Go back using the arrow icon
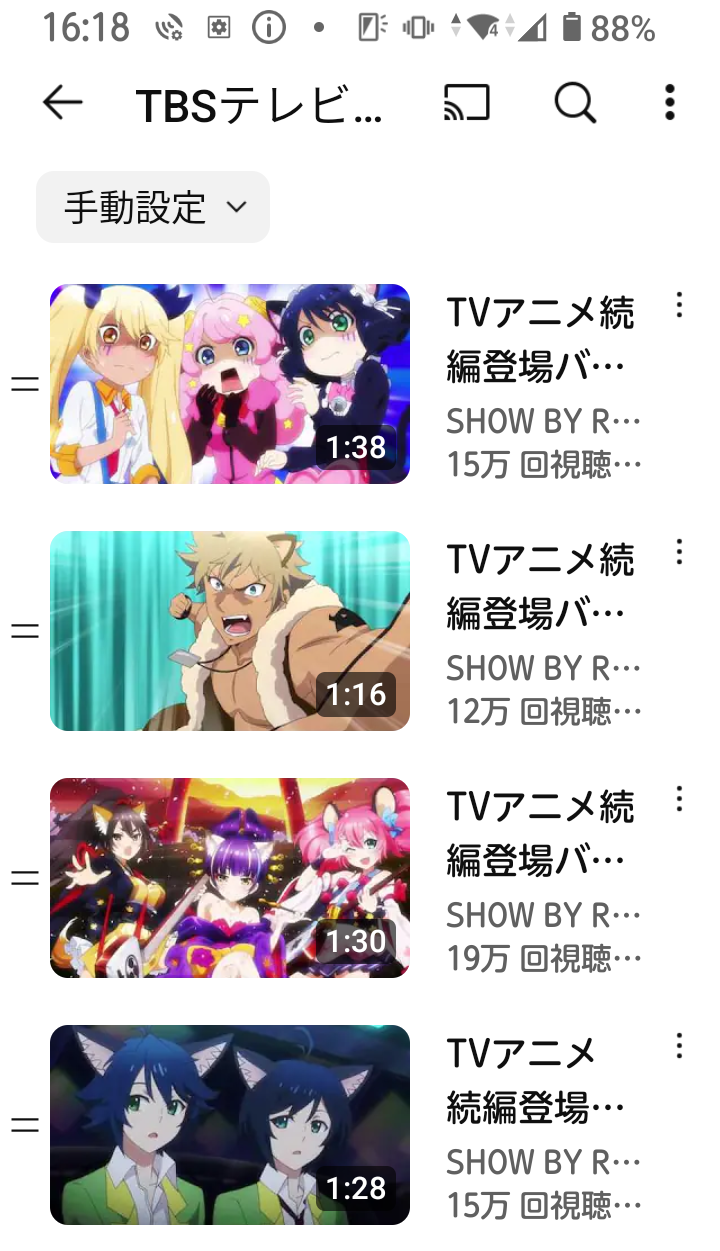Viewport: 720px width, 1251px height. point(62,102)
